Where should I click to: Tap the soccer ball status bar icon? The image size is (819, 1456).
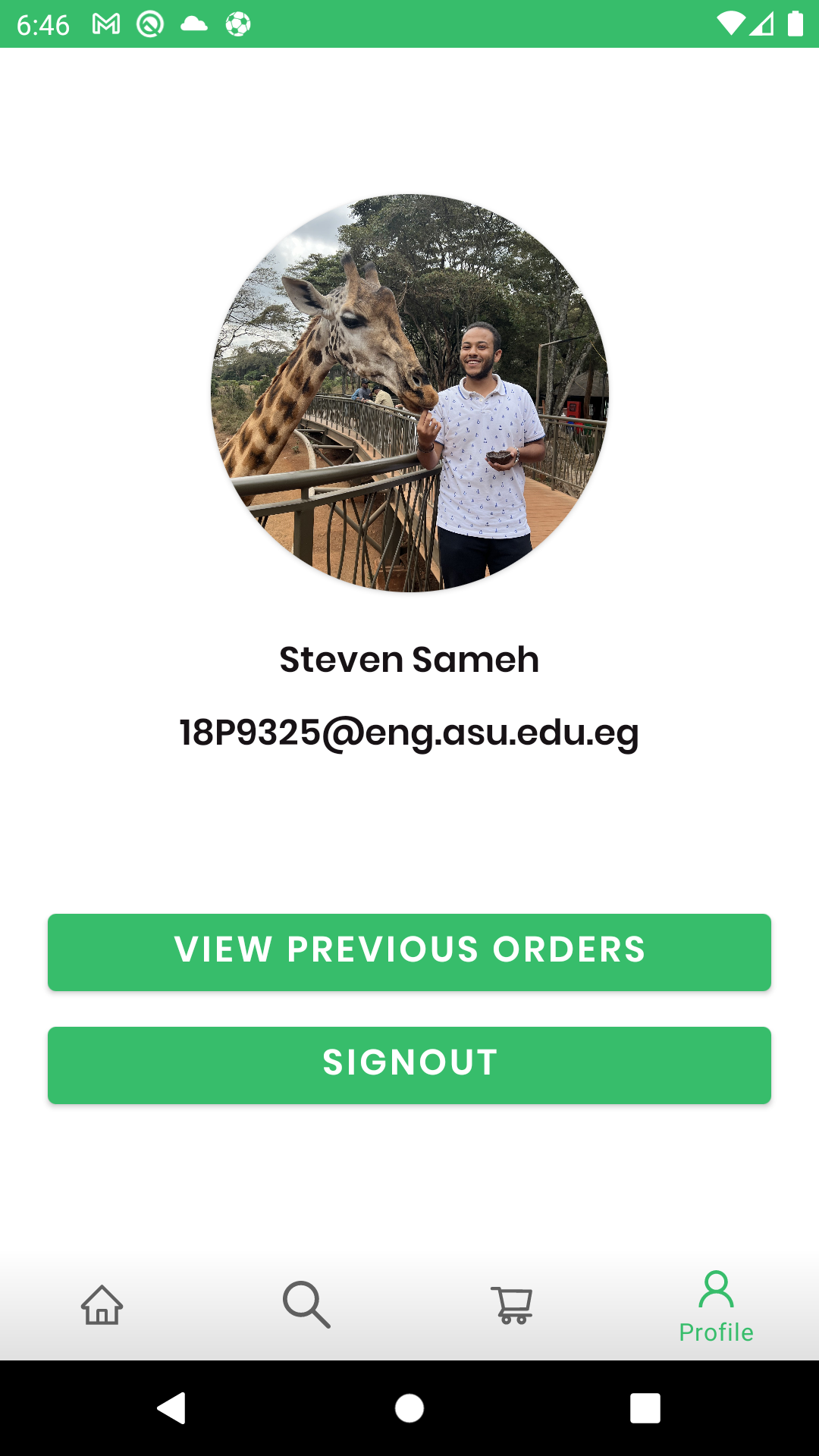[x=237, y=24]
